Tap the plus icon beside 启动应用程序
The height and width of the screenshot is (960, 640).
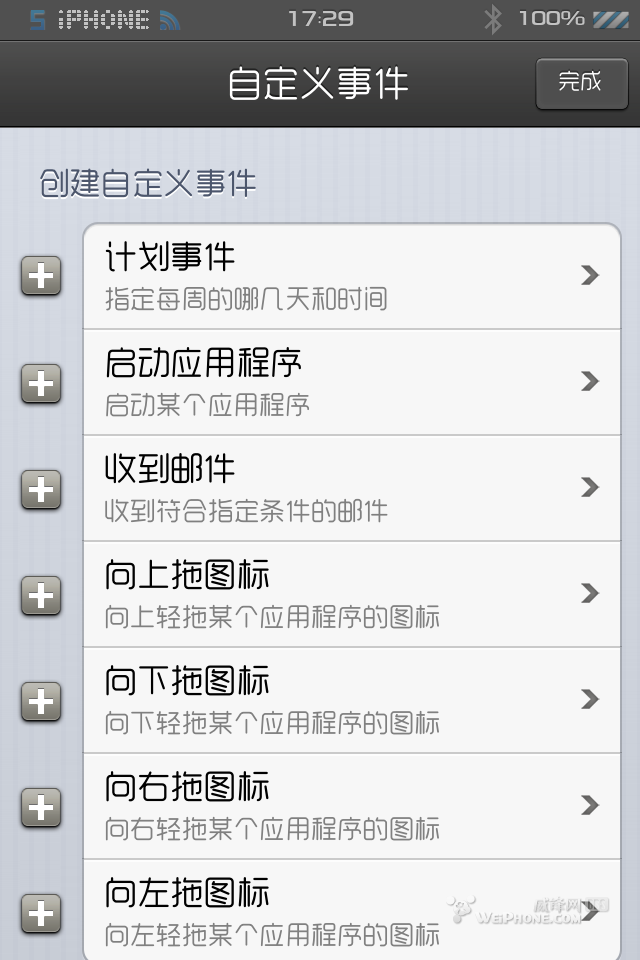pos(41,383)
